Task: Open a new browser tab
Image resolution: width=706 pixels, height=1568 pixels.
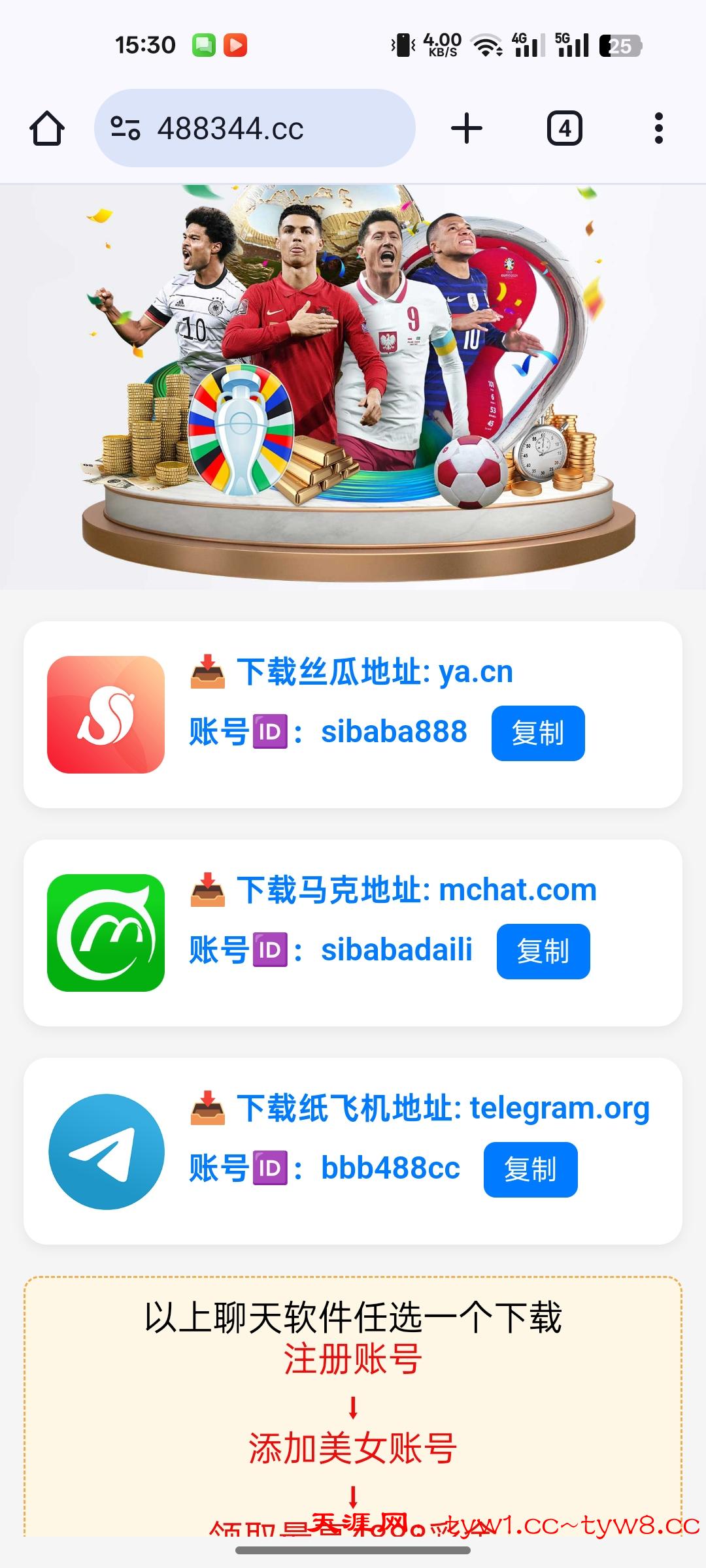Action: point(467,128)
